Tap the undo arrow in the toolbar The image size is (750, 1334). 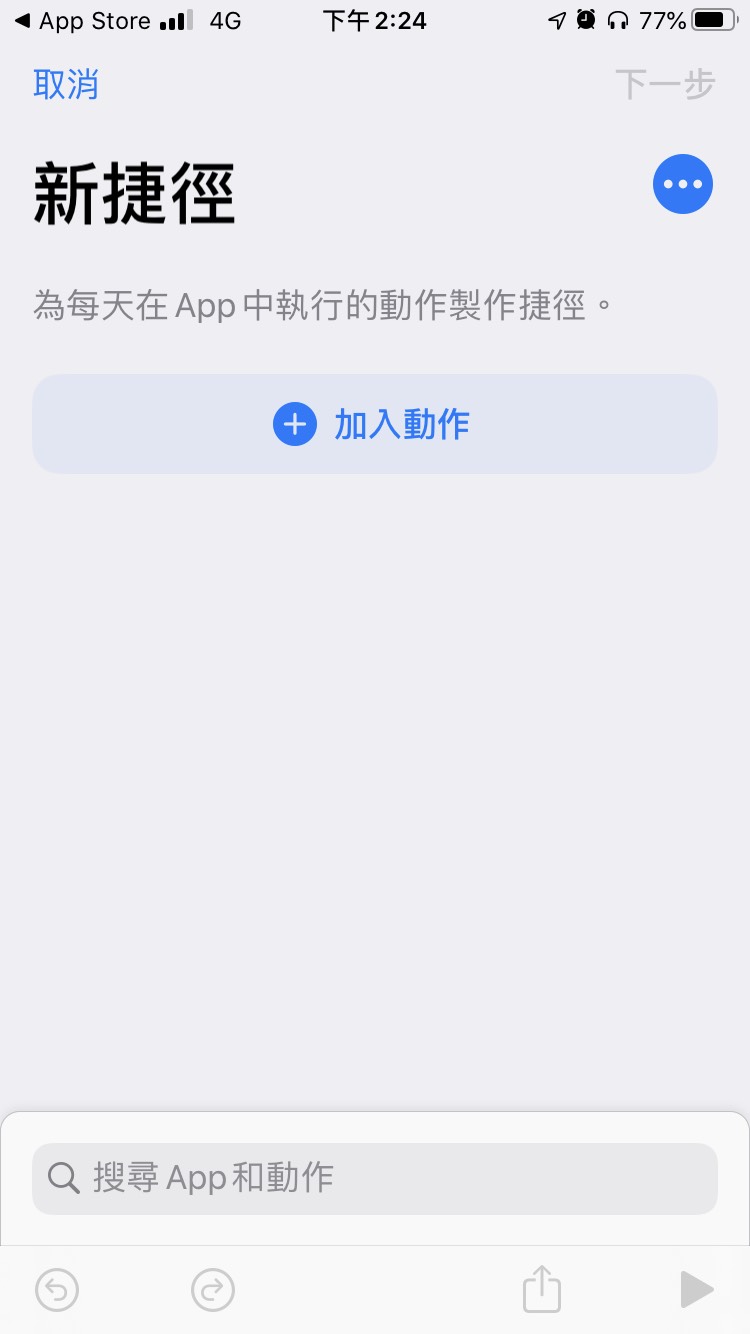(57, 1290)
